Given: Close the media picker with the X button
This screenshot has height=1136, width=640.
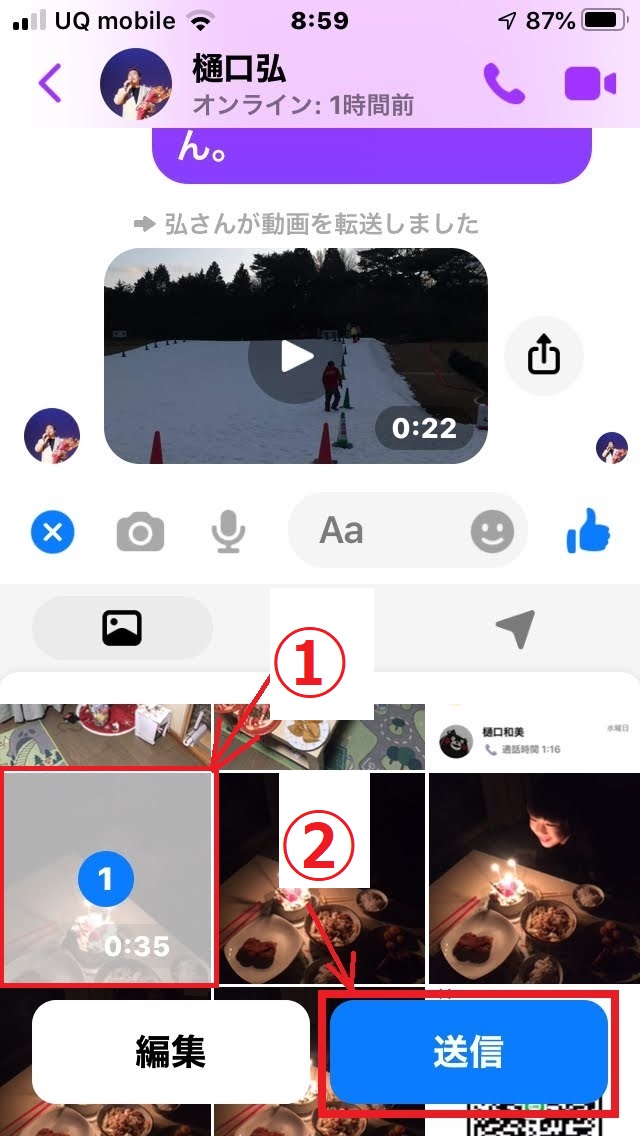Looking at the screenshot, I should (52, 533).
